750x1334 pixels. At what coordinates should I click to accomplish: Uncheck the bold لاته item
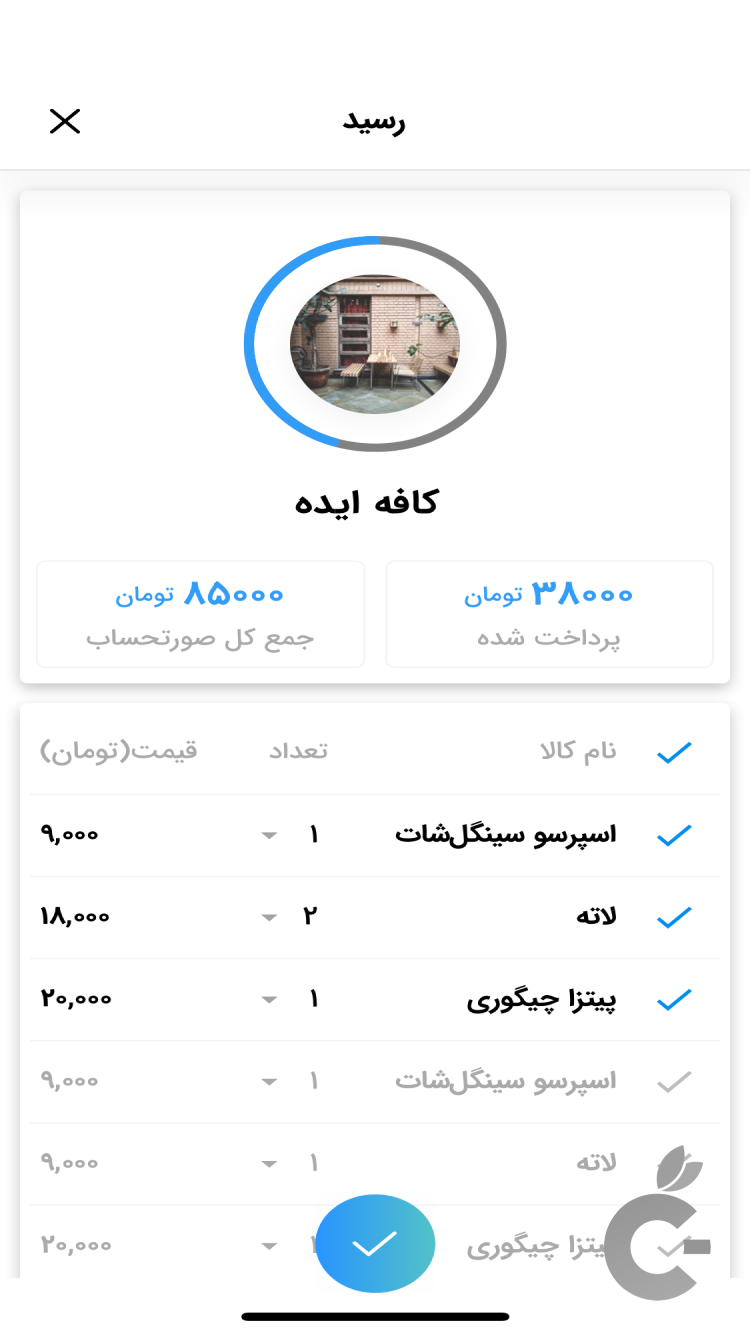click(x=675, y=917)
